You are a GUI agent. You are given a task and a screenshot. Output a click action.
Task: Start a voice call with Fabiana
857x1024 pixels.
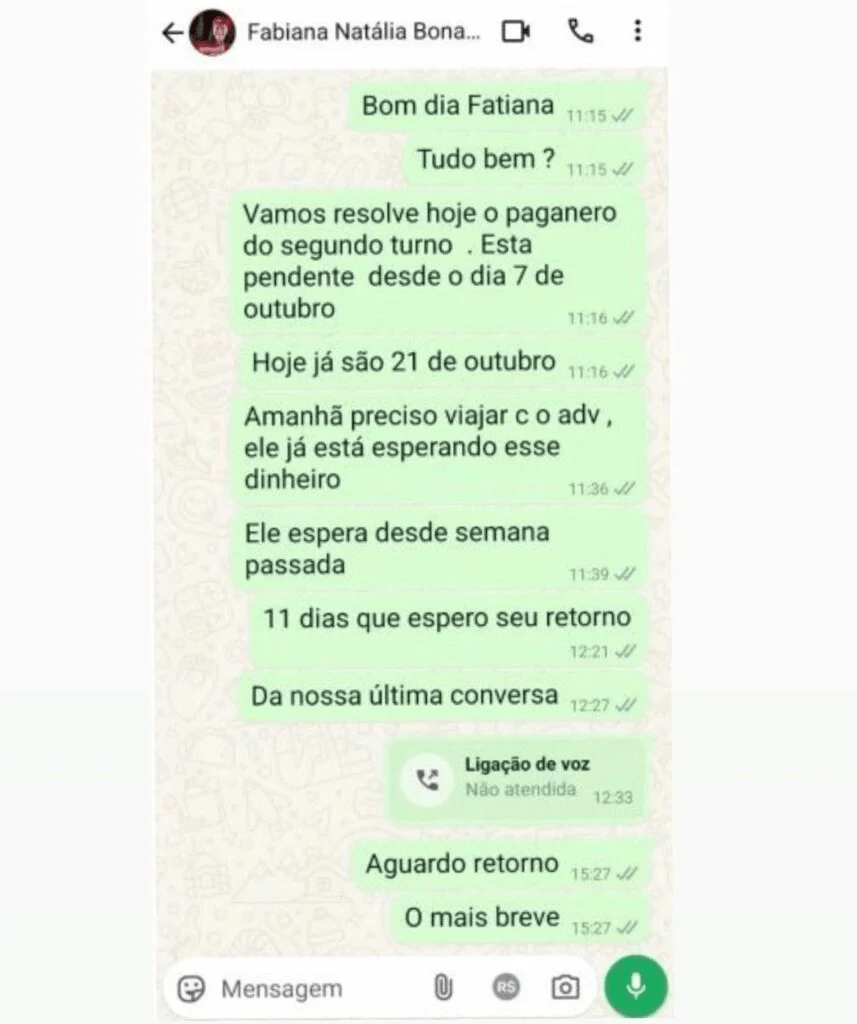(580, 32)
